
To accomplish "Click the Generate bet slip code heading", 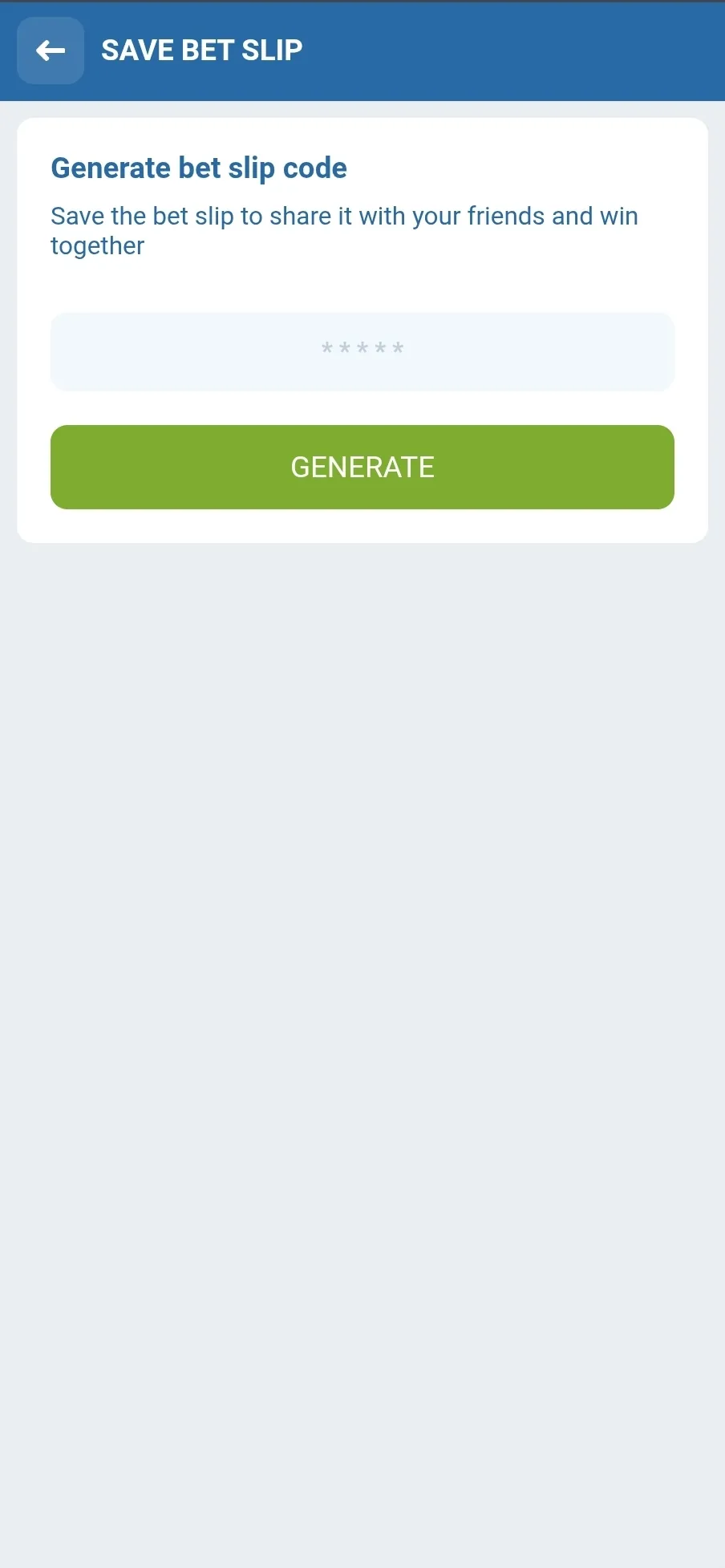I will pos(198,168).
